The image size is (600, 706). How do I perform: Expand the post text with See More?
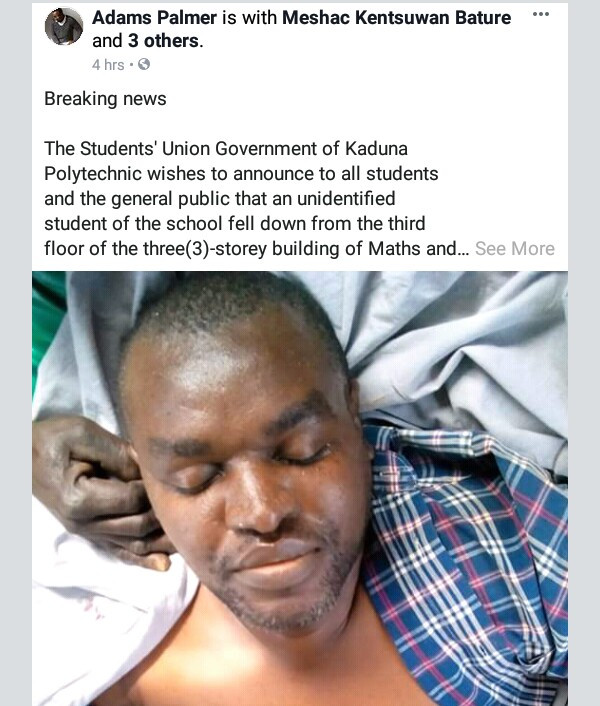[x=514, y=249]
